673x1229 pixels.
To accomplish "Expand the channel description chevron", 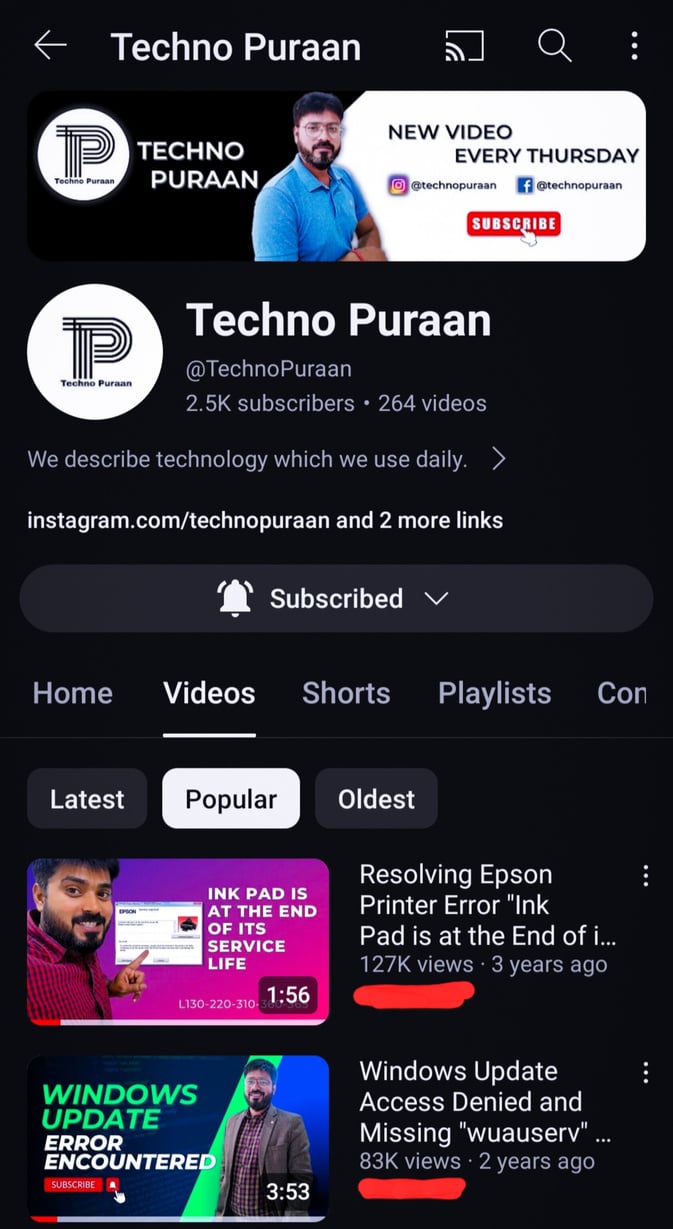I will click(498, 459).
